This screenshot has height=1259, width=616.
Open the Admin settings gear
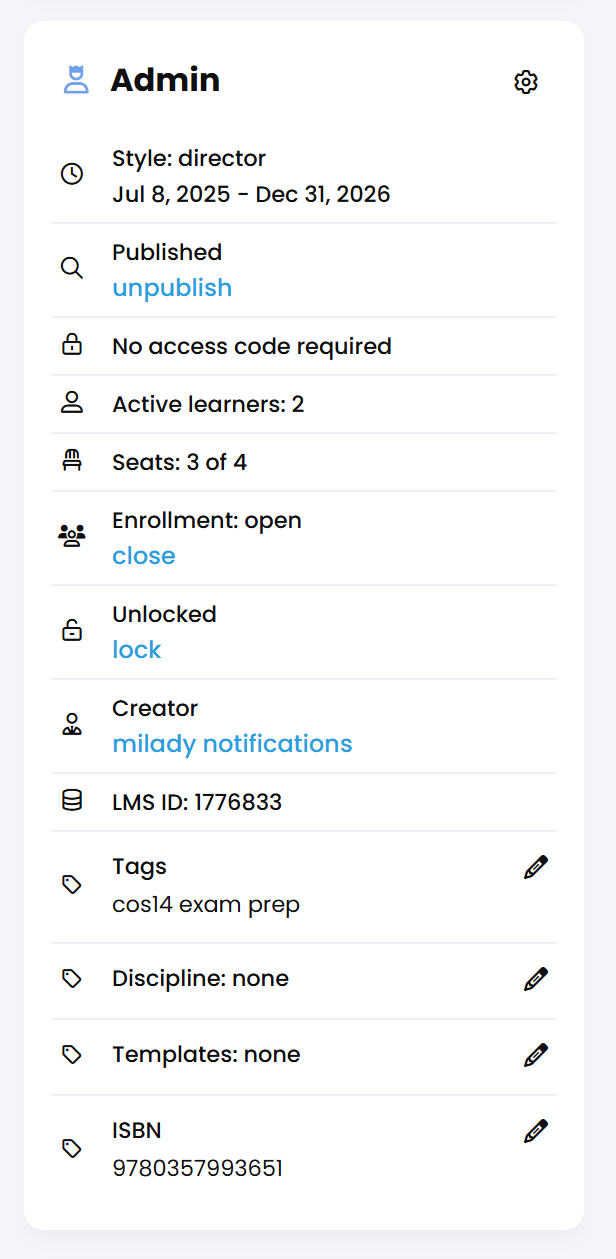click(x=526, y=82)
